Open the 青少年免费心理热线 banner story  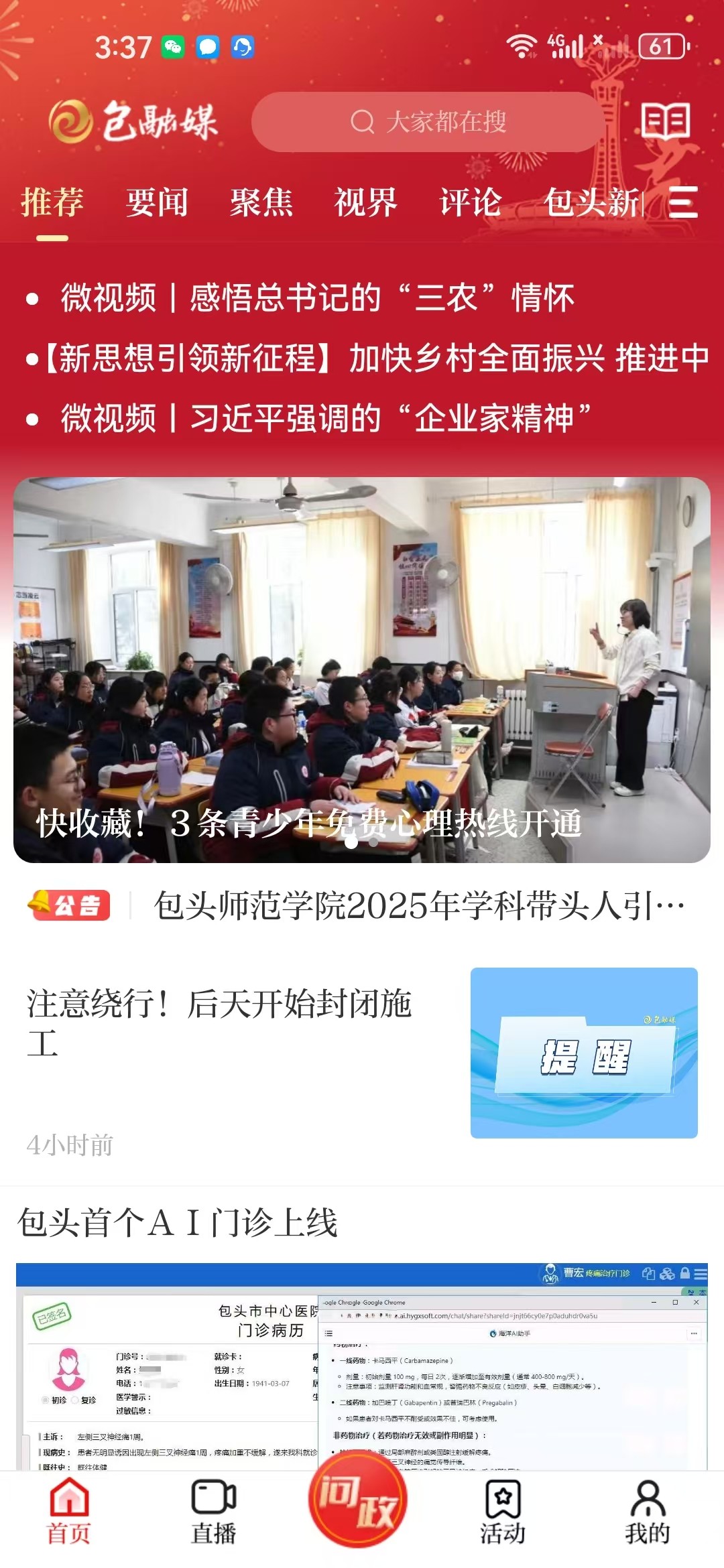362,670
